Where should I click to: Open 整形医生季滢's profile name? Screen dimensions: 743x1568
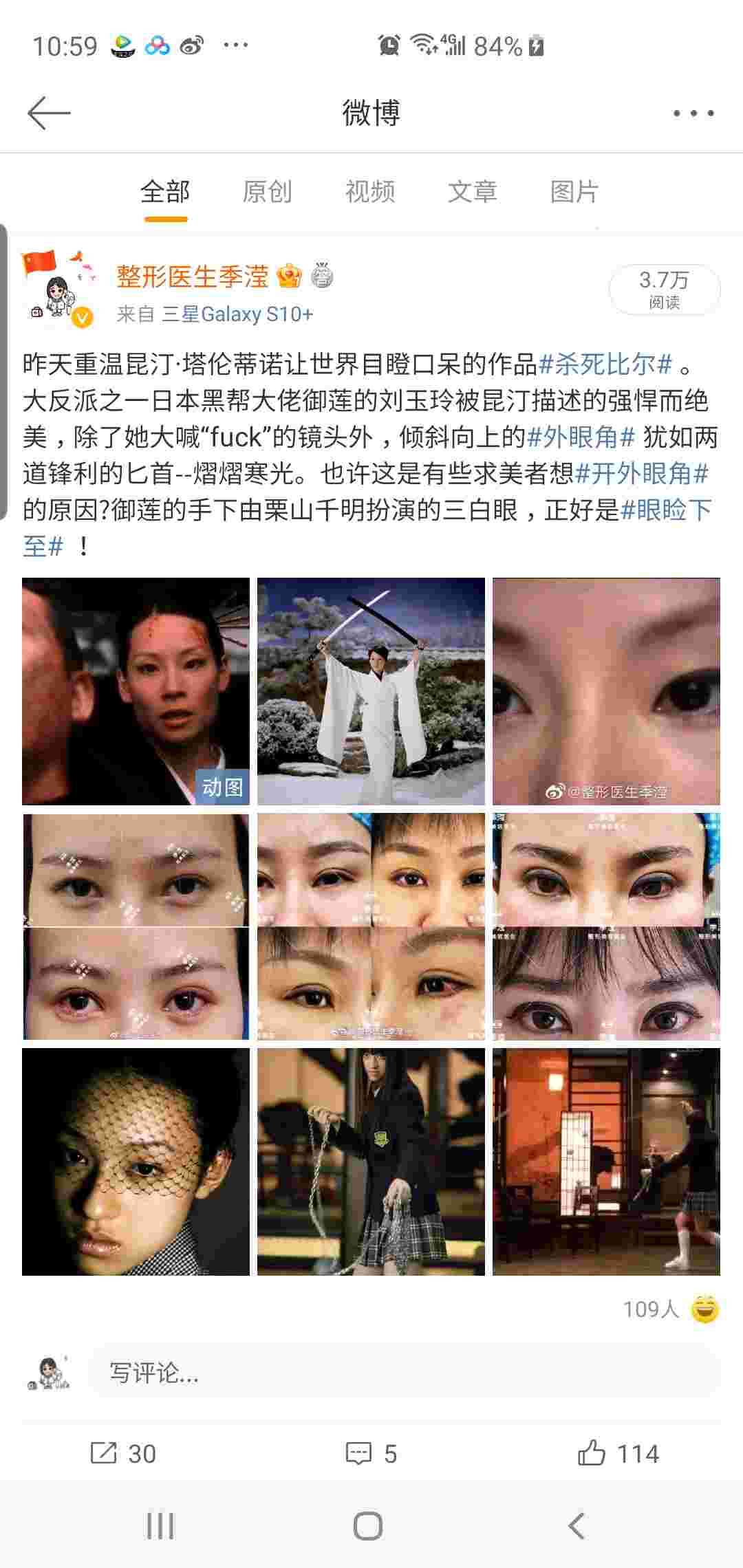click(192, 276)
